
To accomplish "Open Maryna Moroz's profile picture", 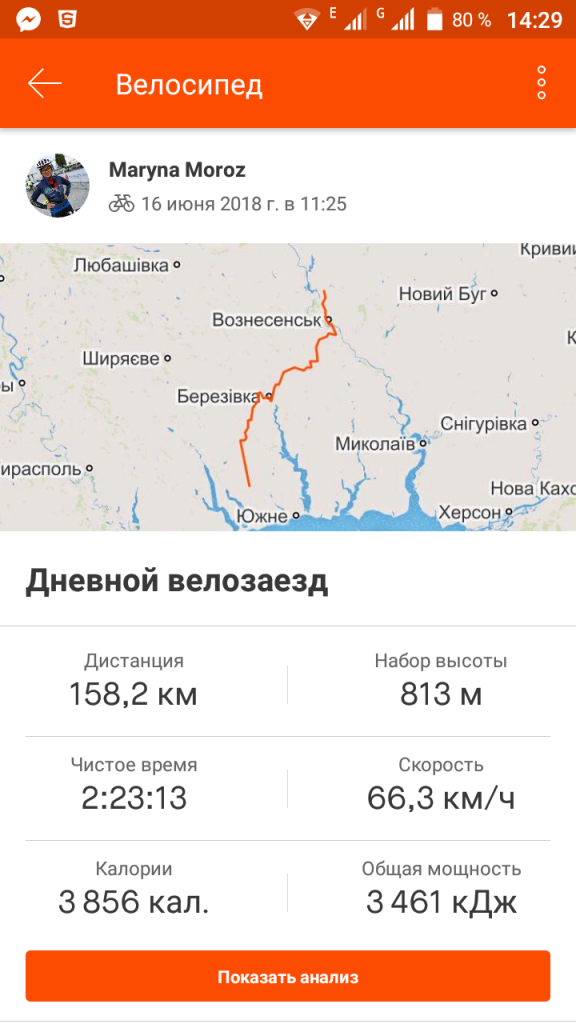I will (x=57, y=185).
